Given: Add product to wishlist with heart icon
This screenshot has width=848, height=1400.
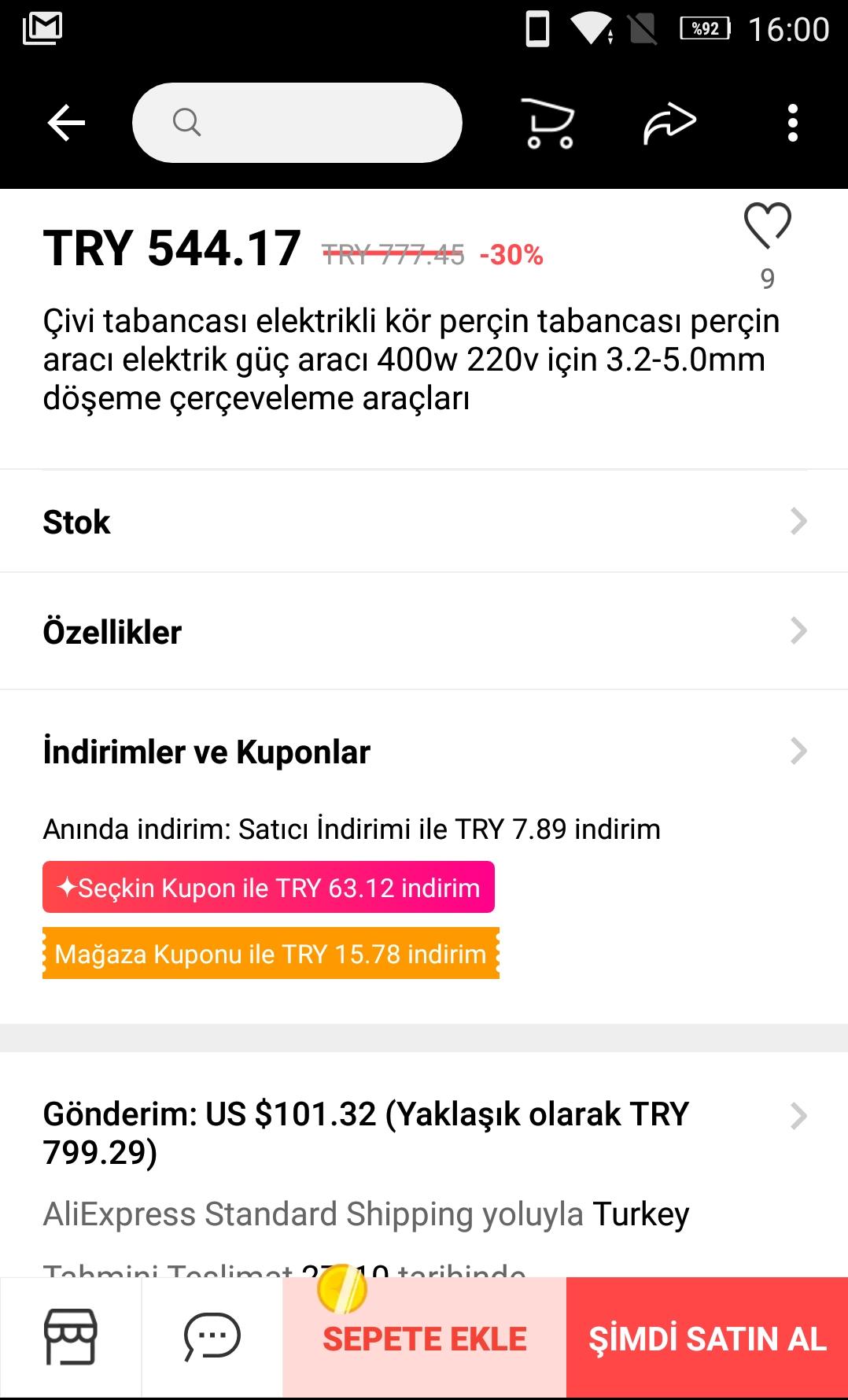Looking at the screenshot, I should (x=767, y=227).
